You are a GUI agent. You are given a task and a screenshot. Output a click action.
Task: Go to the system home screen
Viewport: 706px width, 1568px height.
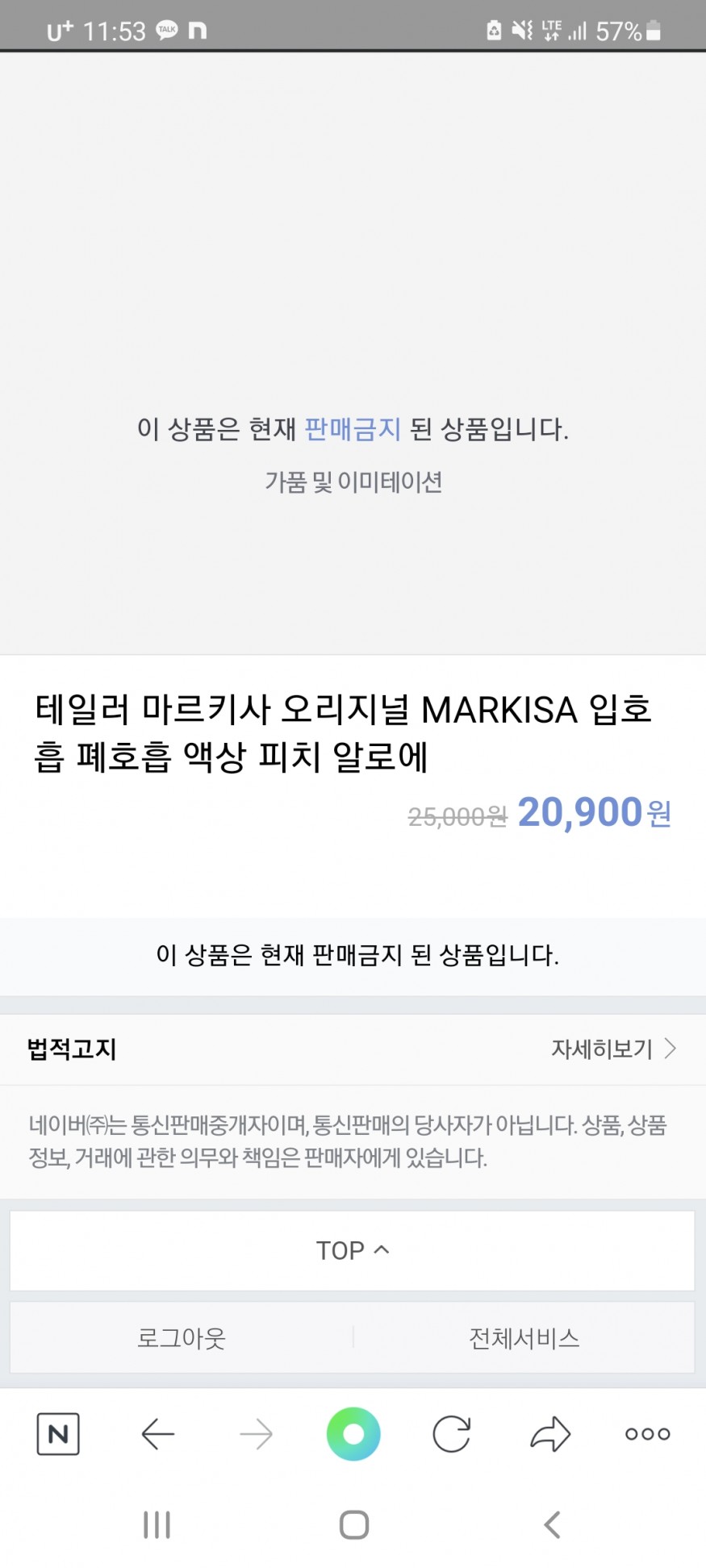(x=353, y=1524)
